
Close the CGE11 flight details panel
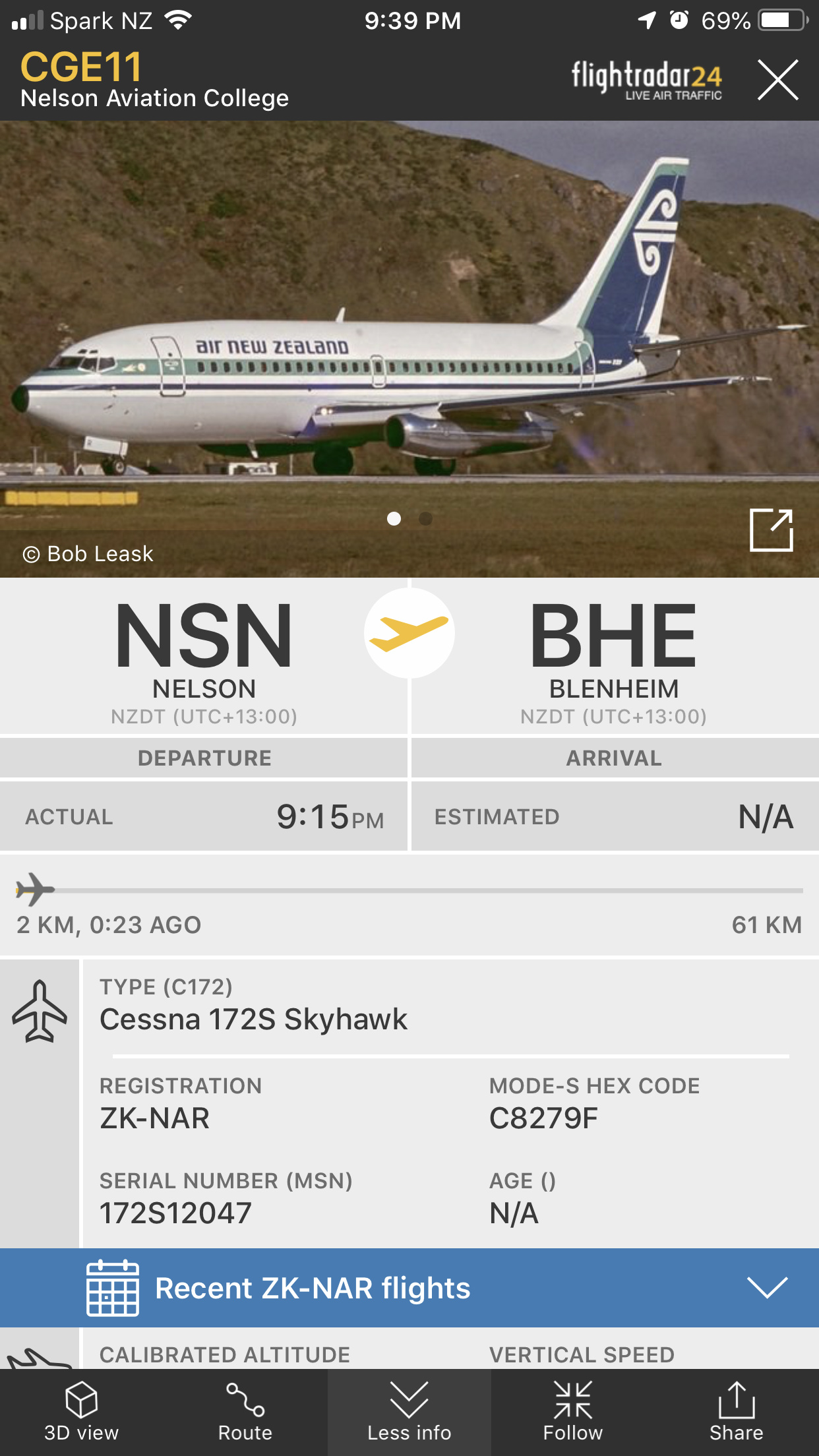point(777,80)
